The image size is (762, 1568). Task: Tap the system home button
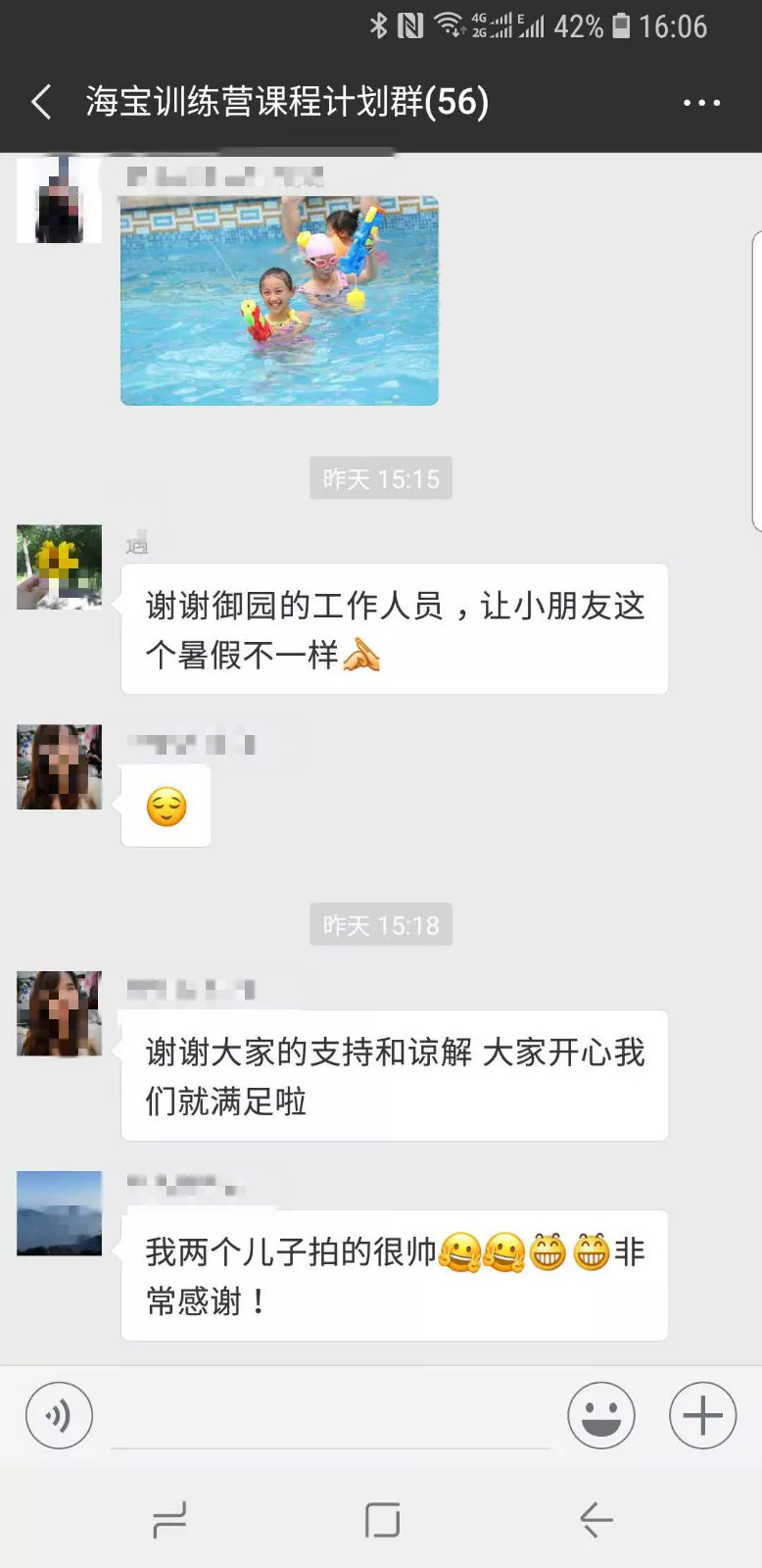click(381, 1520)
